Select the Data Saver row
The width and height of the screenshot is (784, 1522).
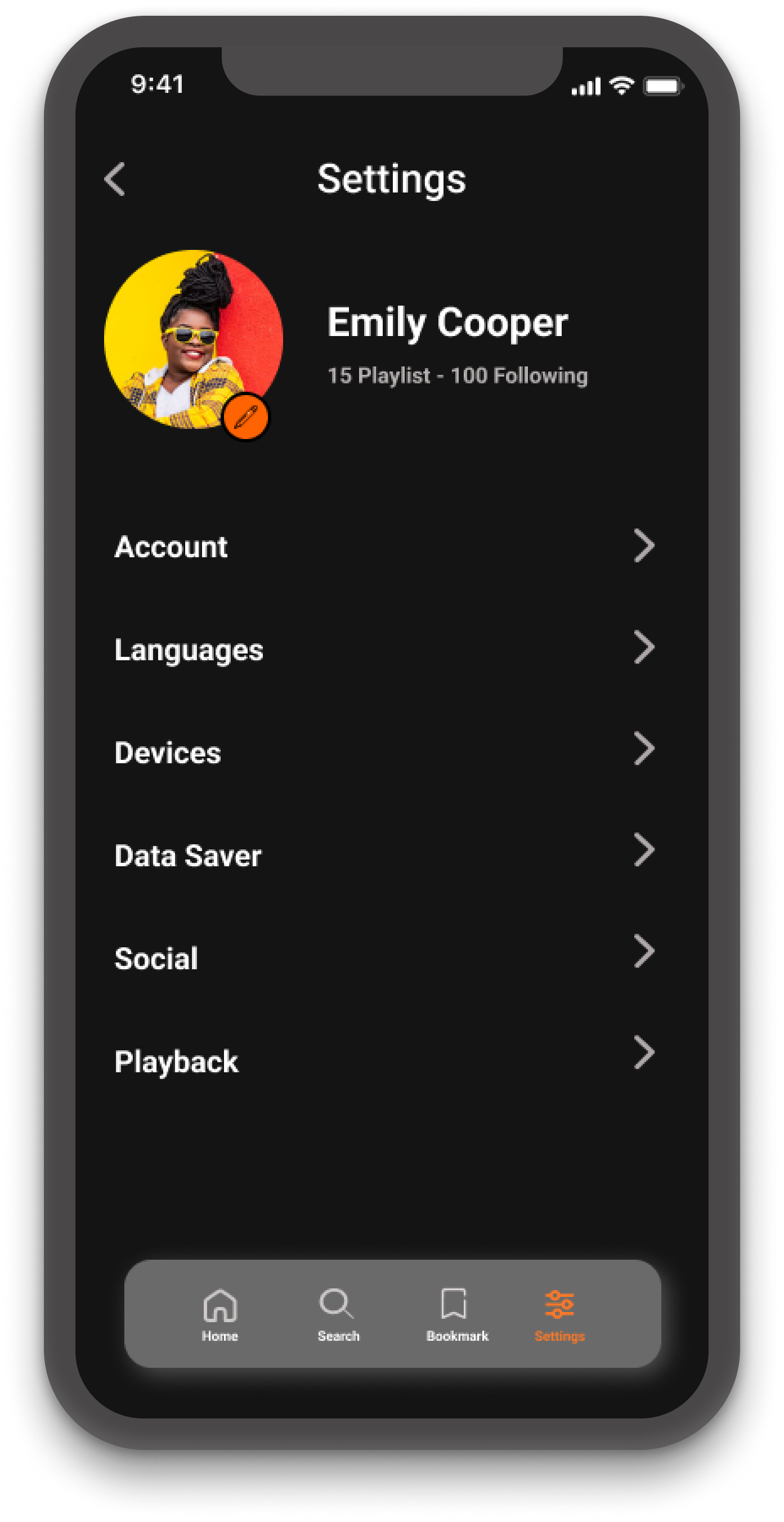(384, 855)
